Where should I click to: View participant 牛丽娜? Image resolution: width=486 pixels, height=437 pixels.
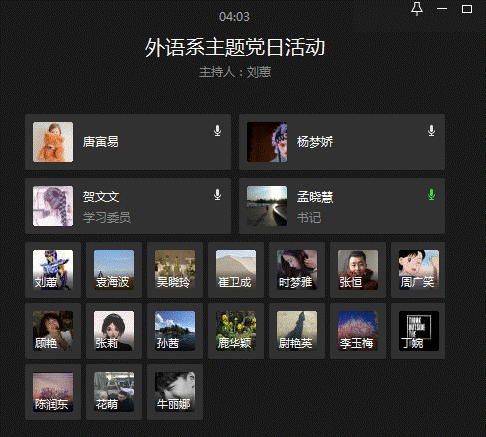pyautogui.click(x=175, y=392)
